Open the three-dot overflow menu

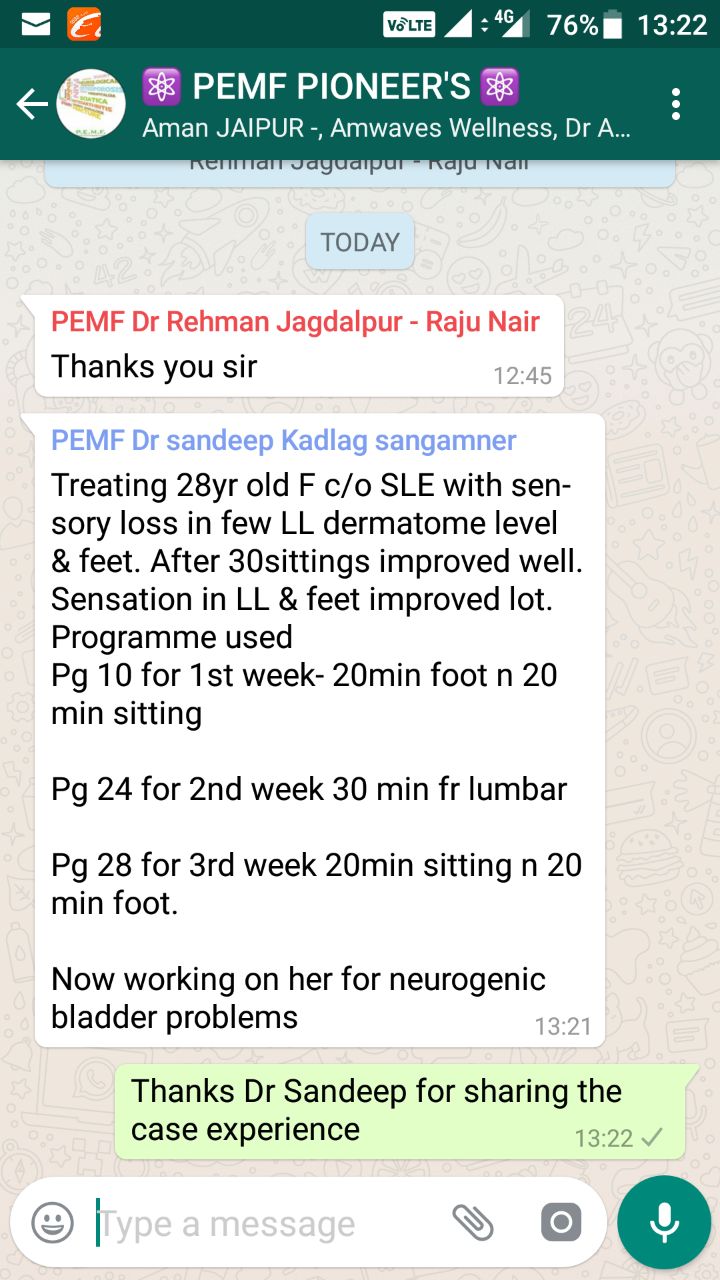(677, 104)
